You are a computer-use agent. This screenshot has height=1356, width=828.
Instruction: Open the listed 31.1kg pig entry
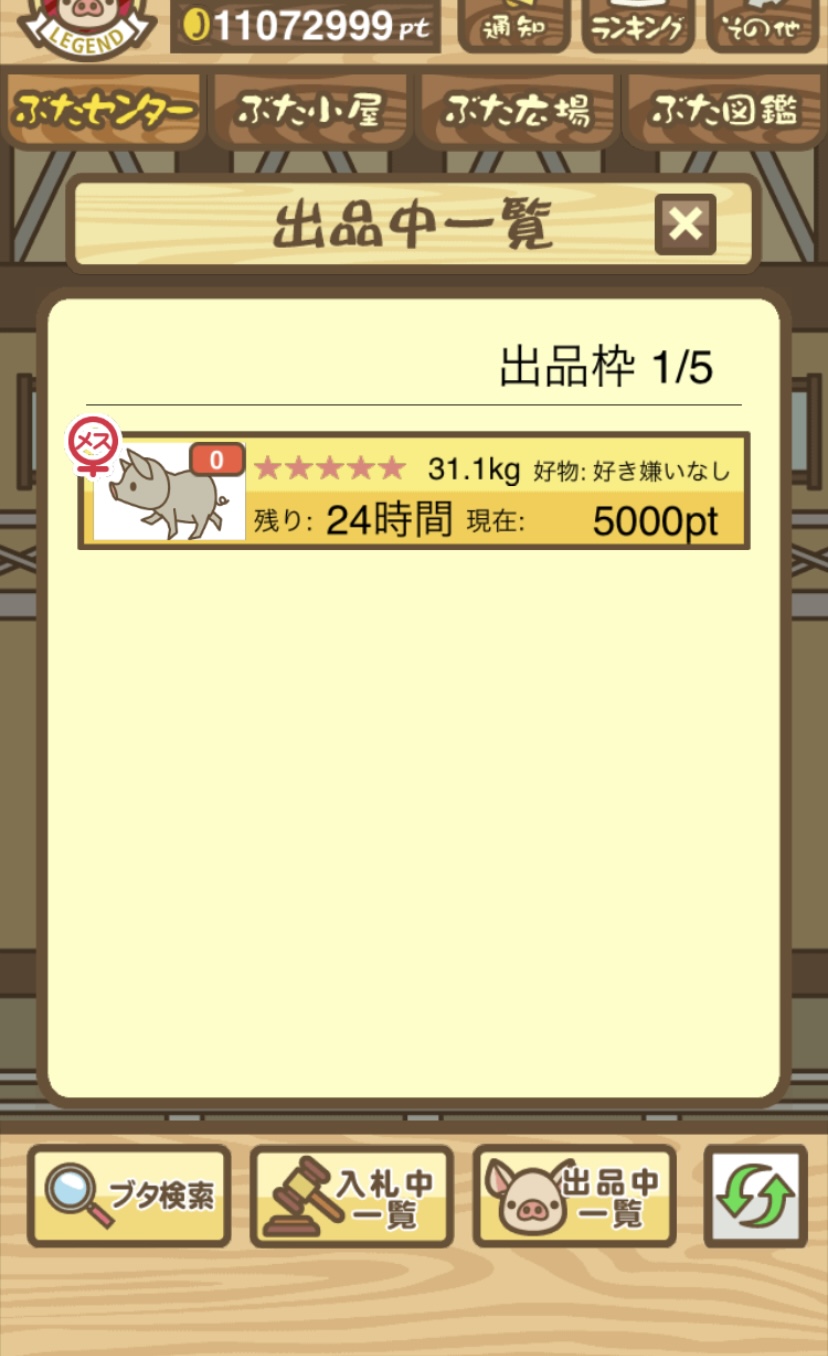point(414,491)
